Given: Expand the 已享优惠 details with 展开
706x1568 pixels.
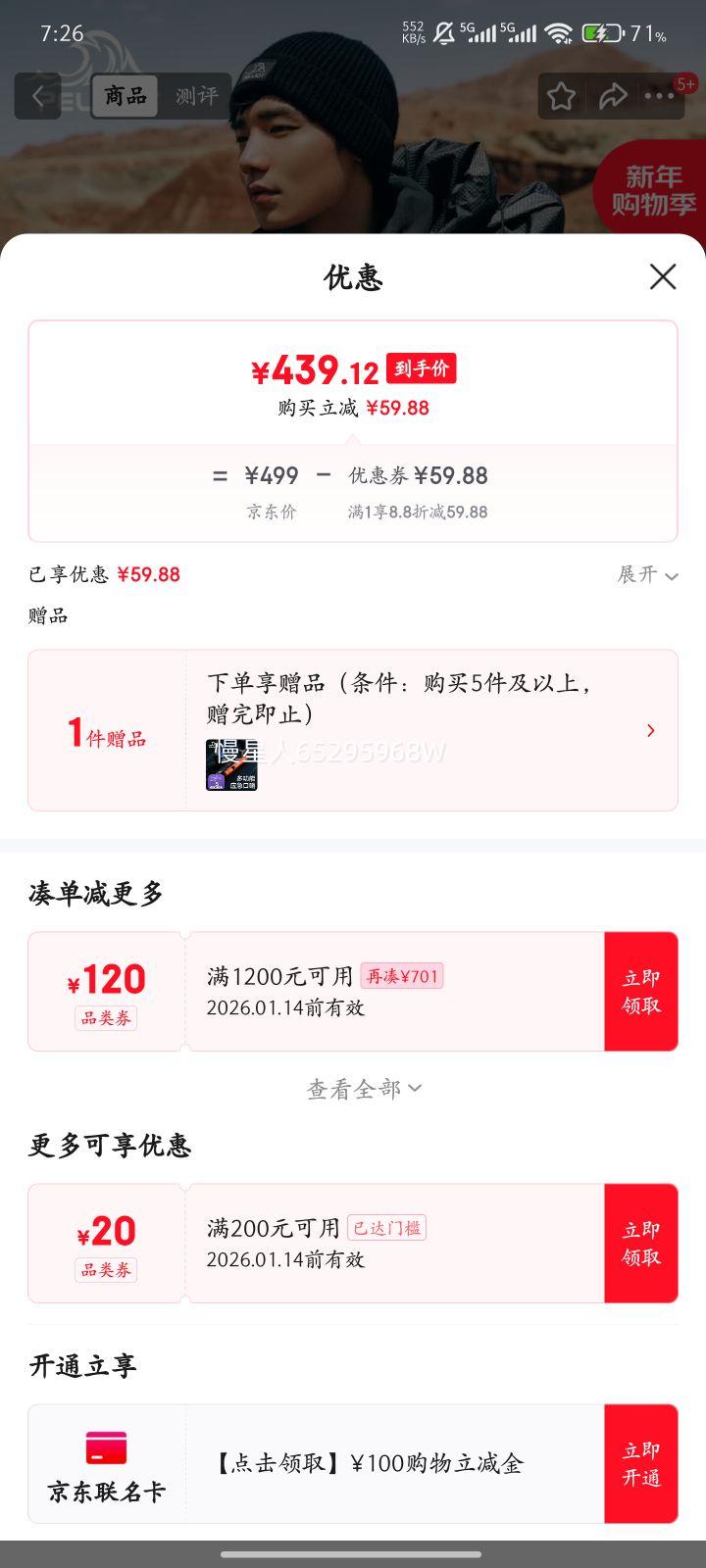Looking at the screenshot, I should (x=647, y=574).
